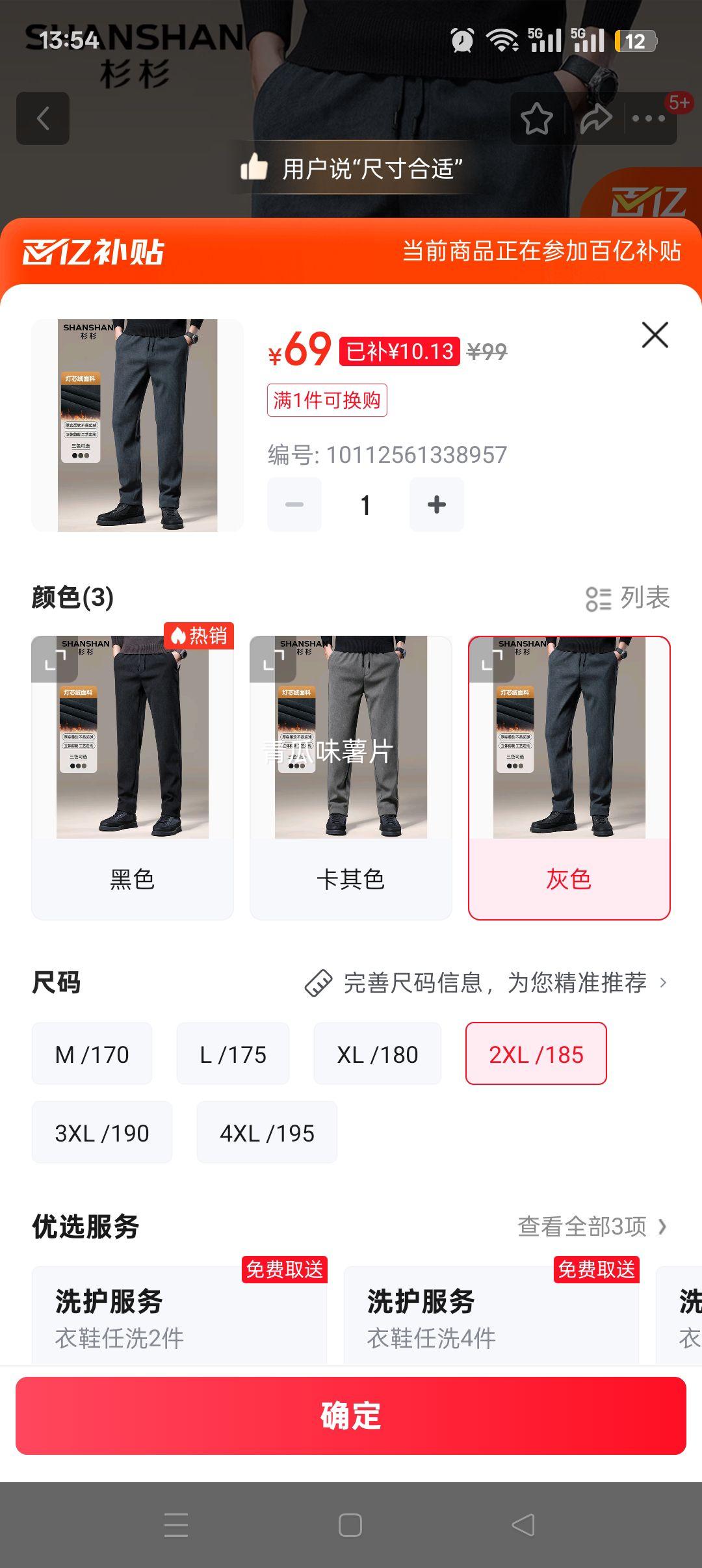Open 完善尺码信息 size recommendation link
The height and width of the screenshot is (1568, 702).
[494, 983]
